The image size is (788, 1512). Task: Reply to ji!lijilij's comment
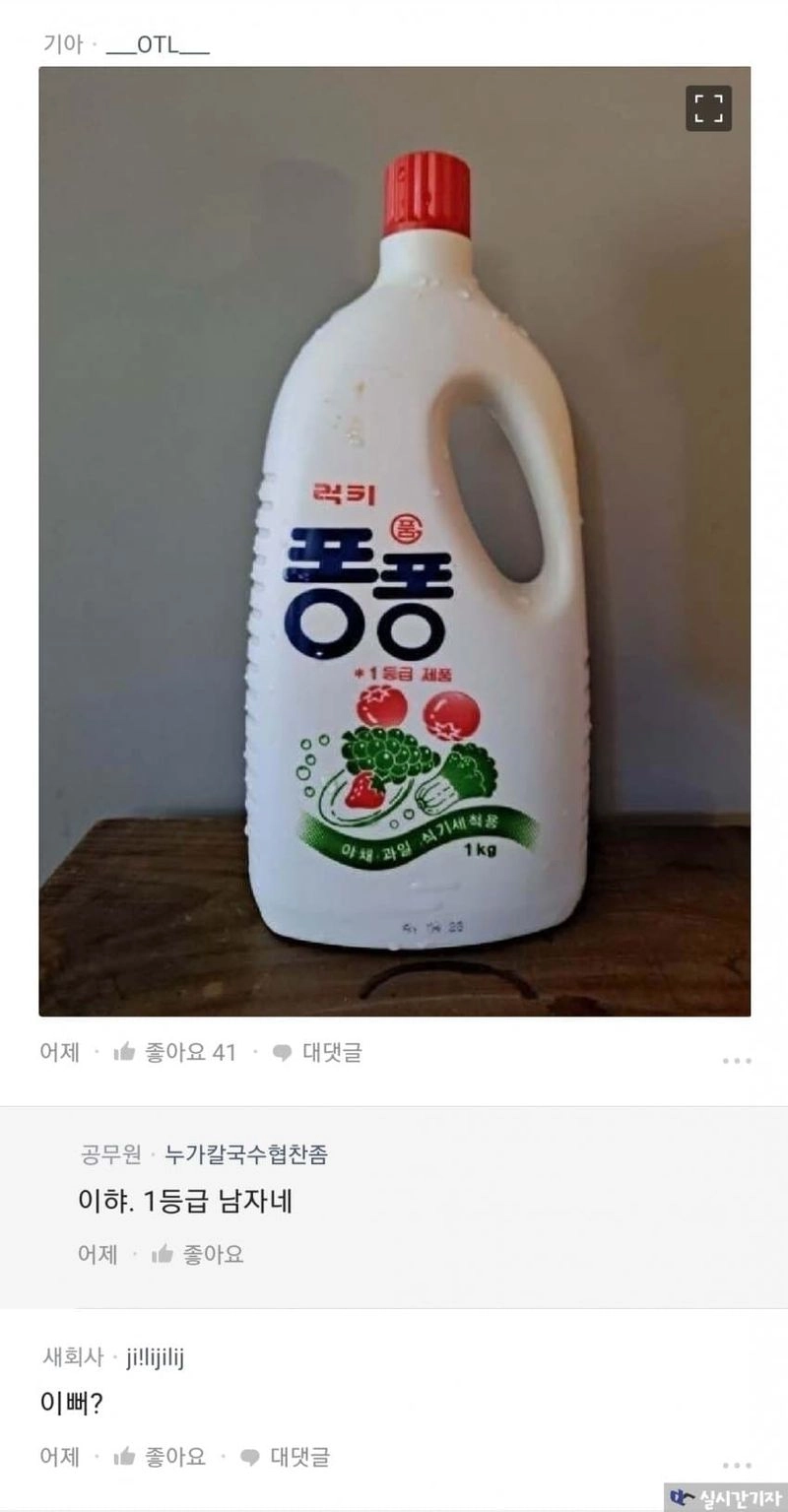click(286, 1457)
